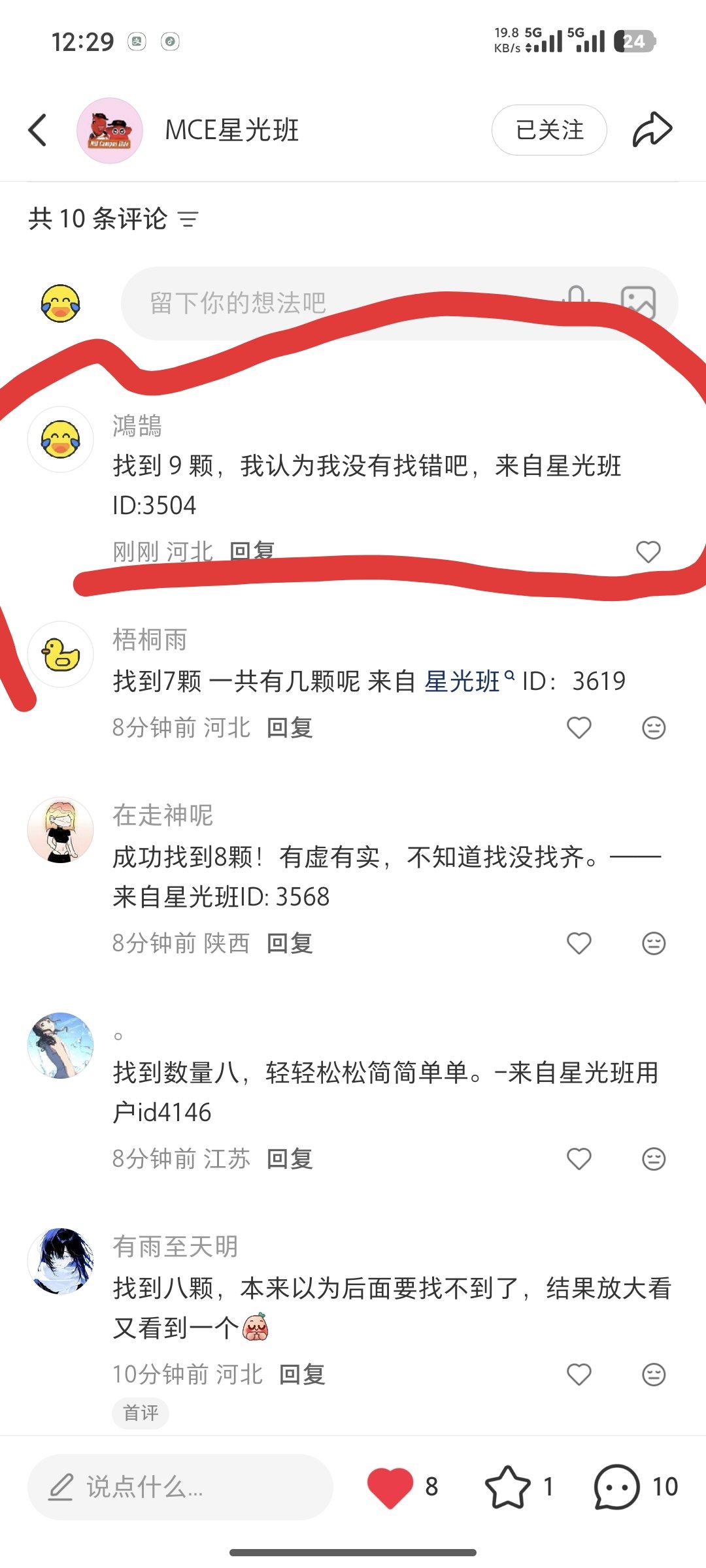Unlike the post via the red heart

pyautogui.click(x=390, y=1487)
